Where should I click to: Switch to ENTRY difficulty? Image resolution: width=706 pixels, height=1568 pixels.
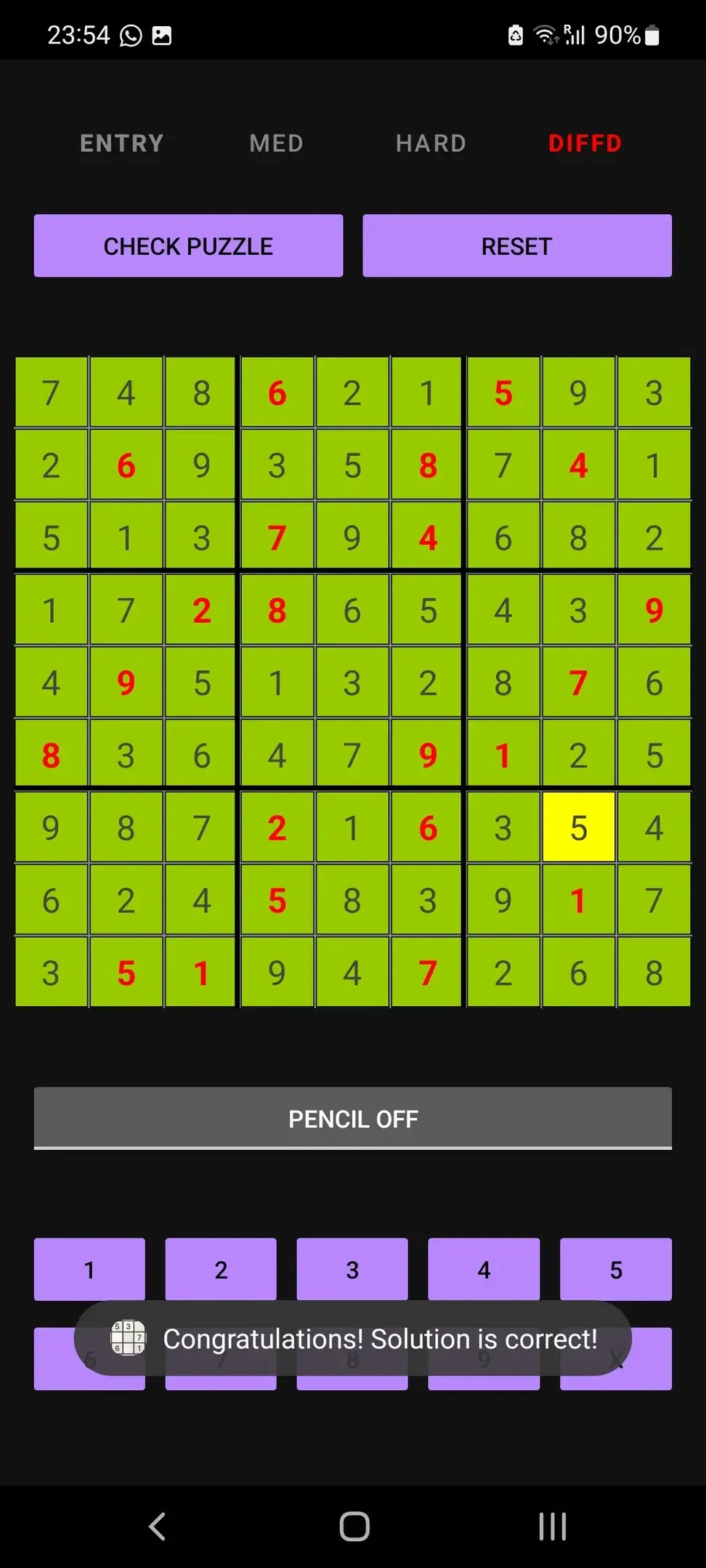coord(121,143)
